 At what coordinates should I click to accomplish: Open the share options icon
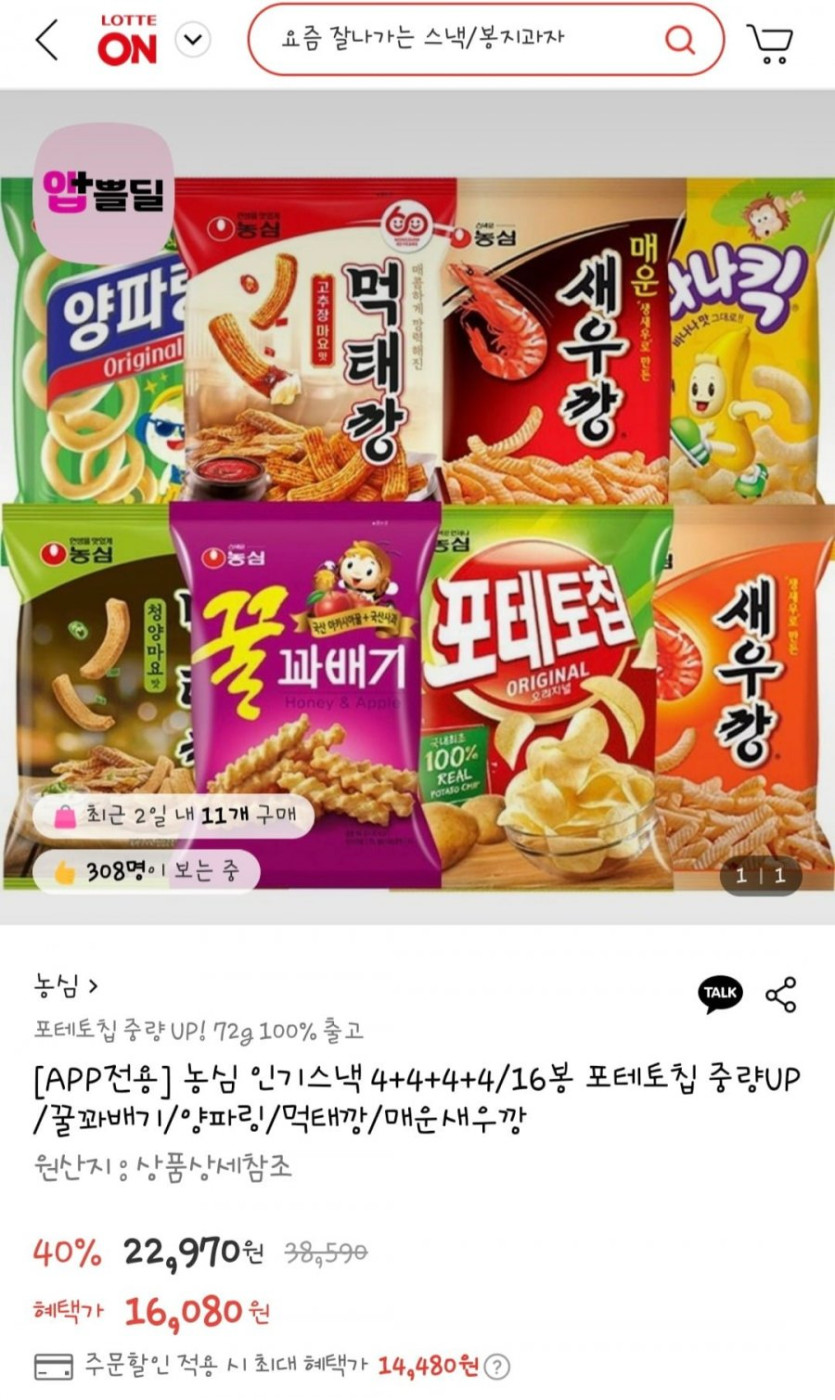point(781,994)
